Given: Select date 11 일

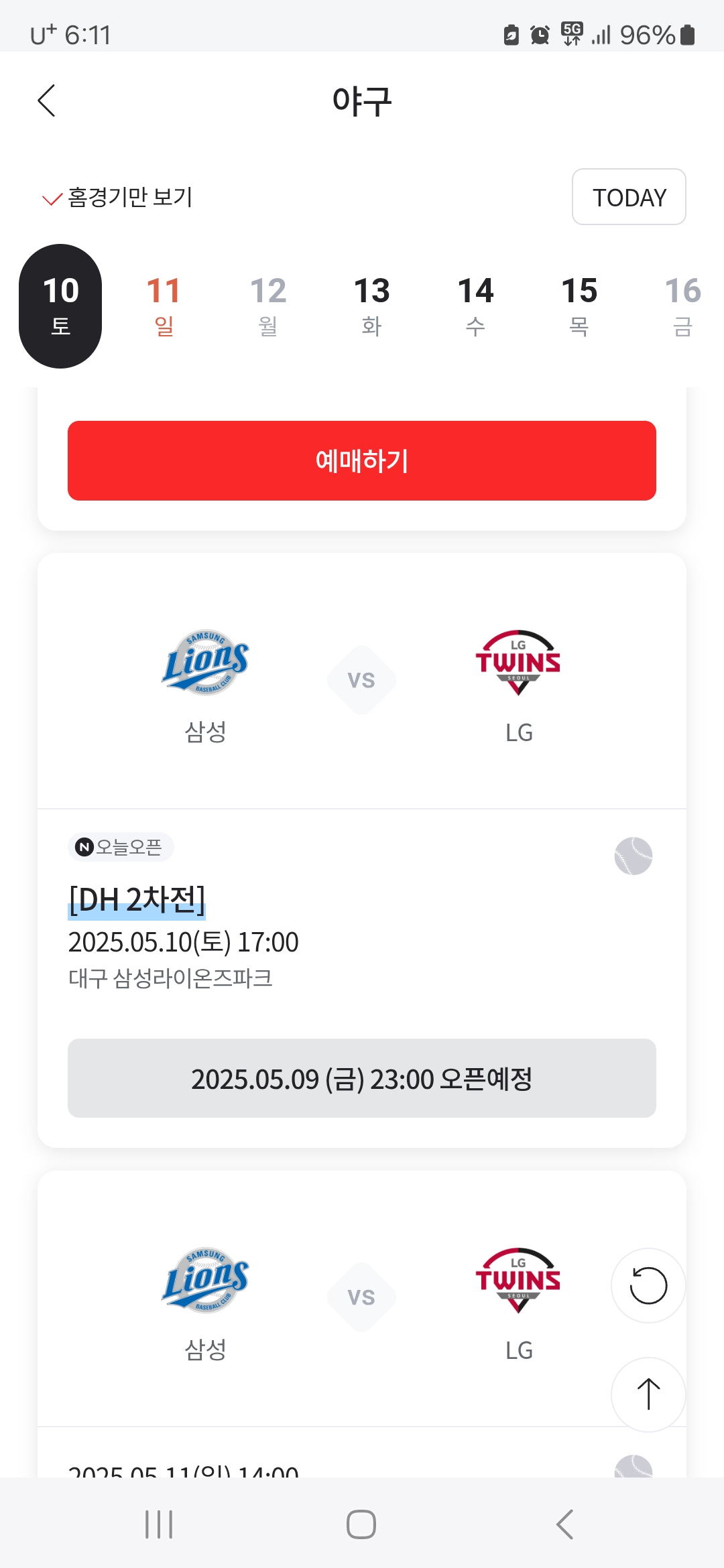Looking at the screenshot, I should pos(164,306).
